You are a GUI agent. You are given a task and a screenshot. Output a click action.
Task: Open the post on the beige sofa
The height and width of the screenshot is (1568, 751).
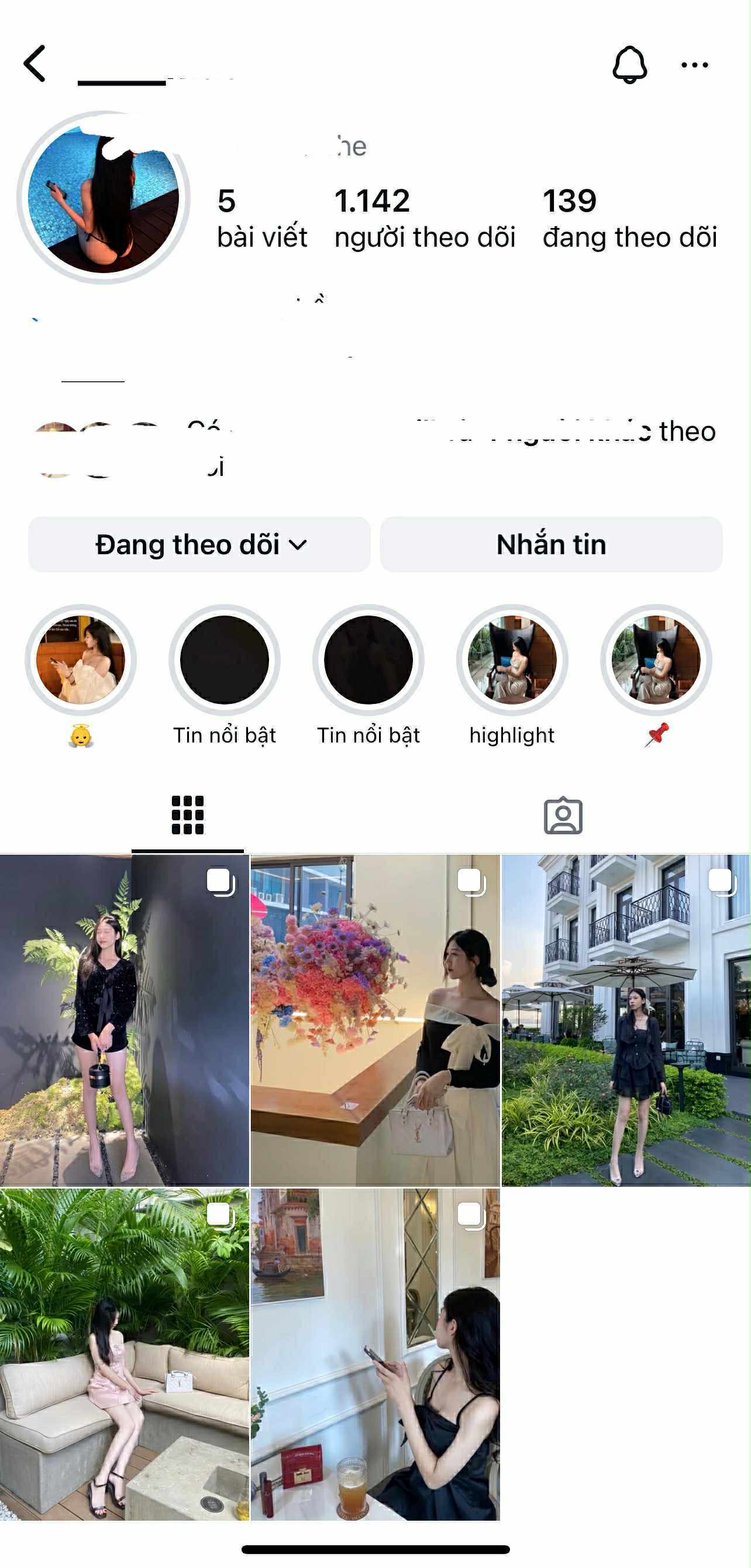[124, 1354]
